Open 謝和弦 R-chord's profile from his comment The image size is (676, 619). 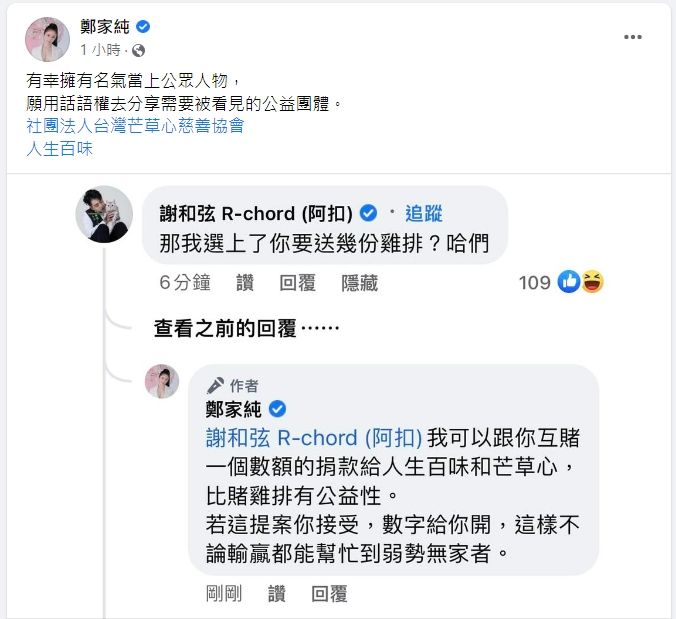258,213
